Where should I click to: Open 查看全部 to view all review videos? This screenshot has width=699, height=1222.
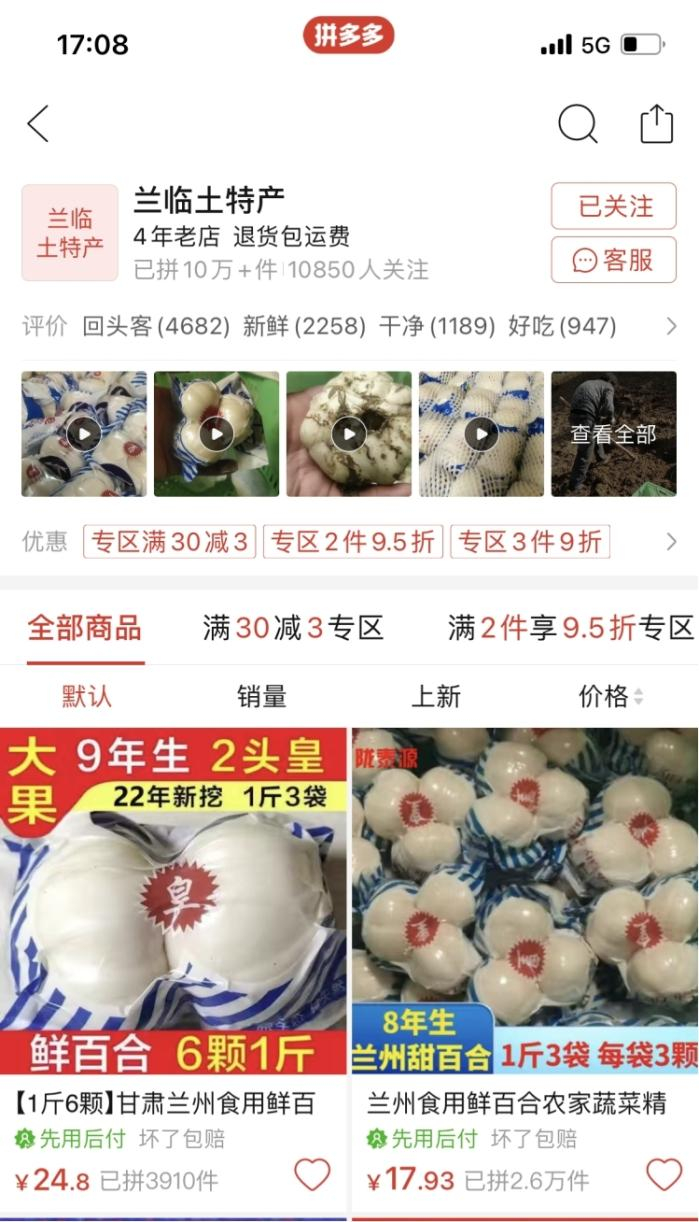point(613,434)
